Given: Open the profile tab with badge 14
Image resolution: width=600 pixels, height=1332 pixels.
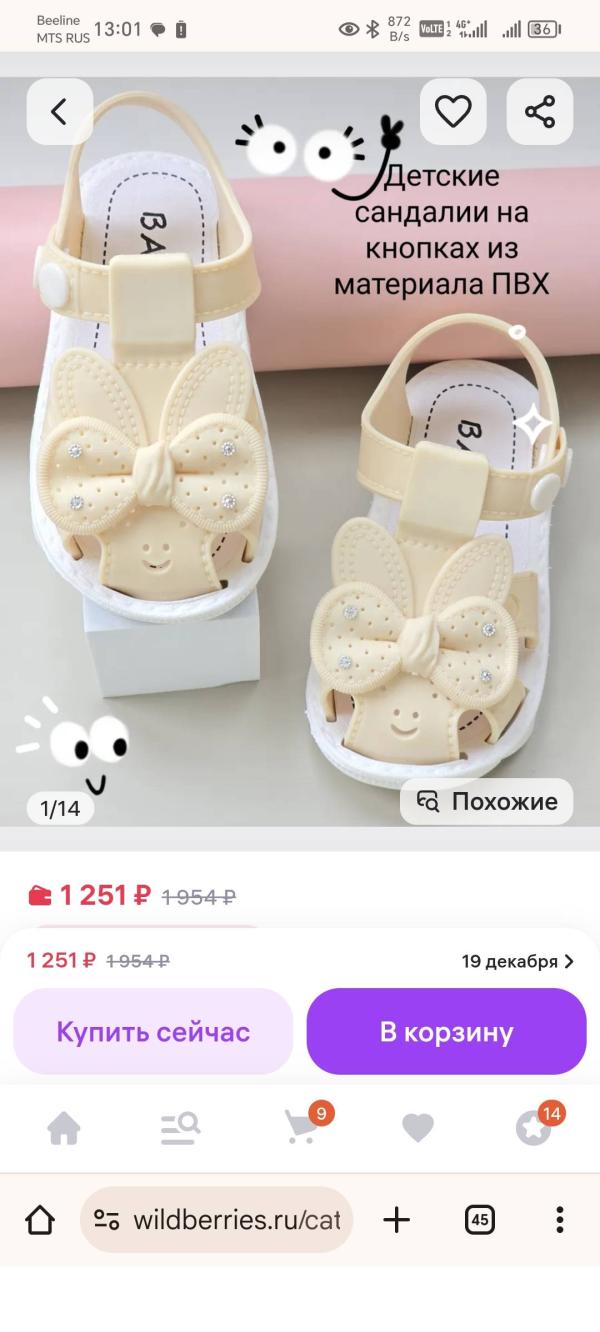Looking at the screenshot, I should (534, 1128).
